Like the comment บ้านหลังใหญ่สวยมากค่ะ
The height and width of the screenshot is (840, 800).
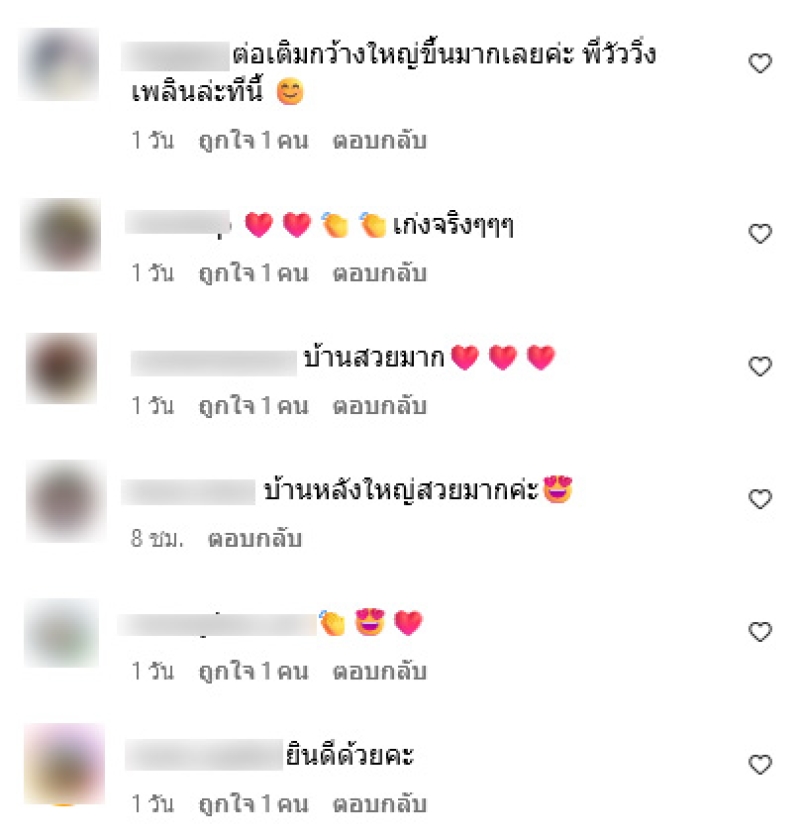tap(760, 498)
